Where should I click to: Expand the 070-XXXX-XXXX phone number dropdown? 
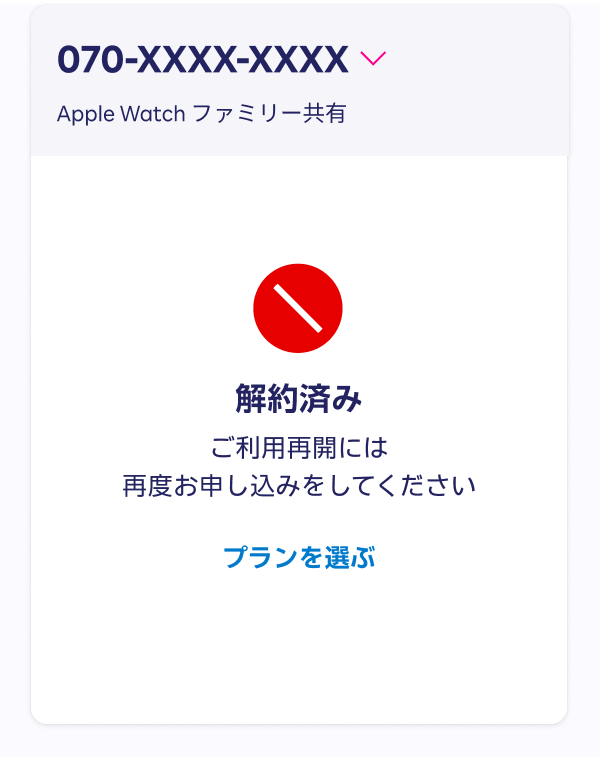click(373, 58)
